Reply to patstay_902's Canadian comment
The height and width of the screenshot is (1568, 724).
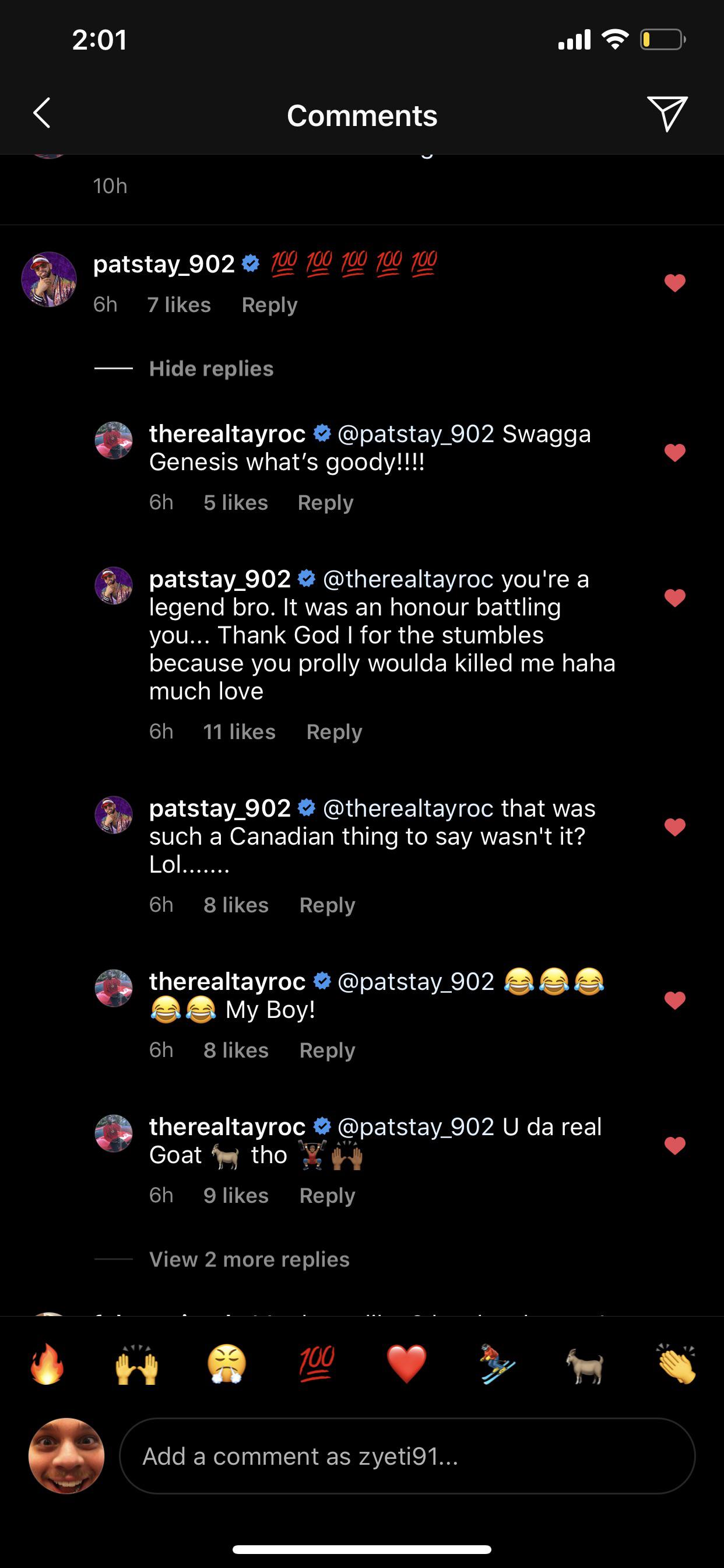(x=326, y=905)
